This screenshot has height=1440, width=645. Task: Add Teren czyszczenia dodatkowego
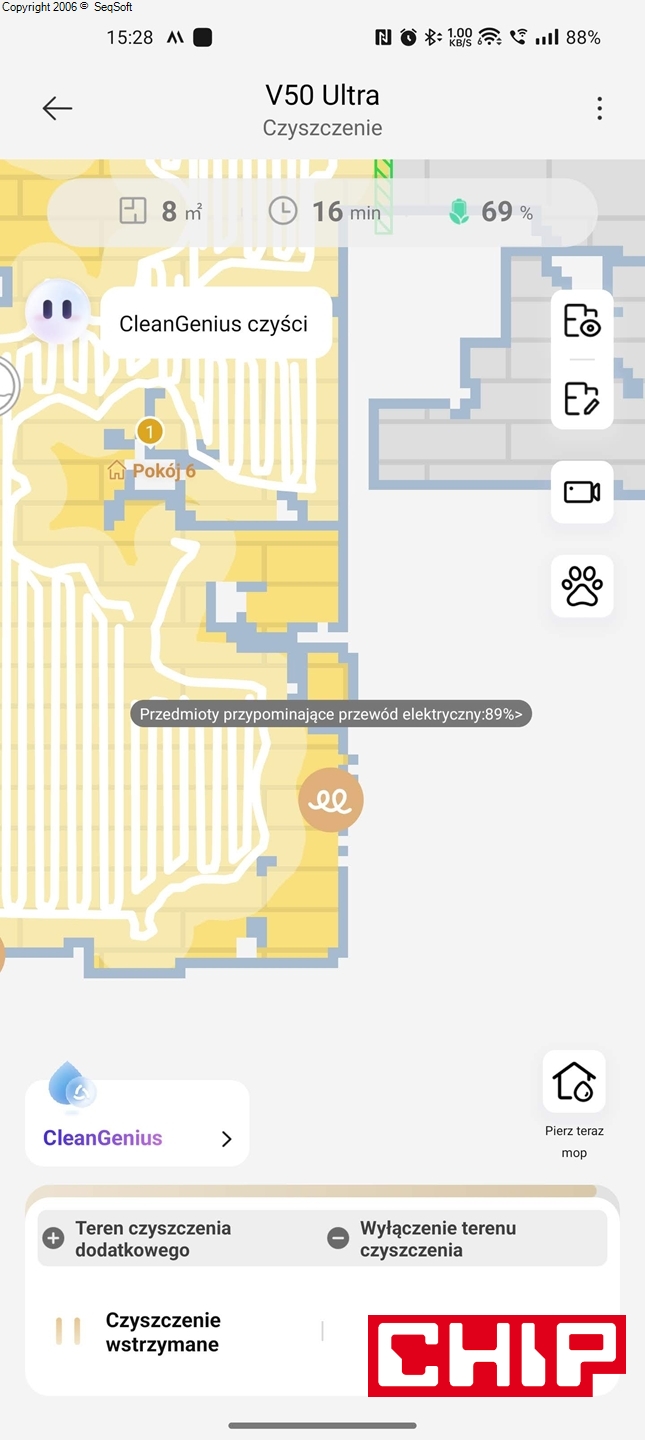140,1238
